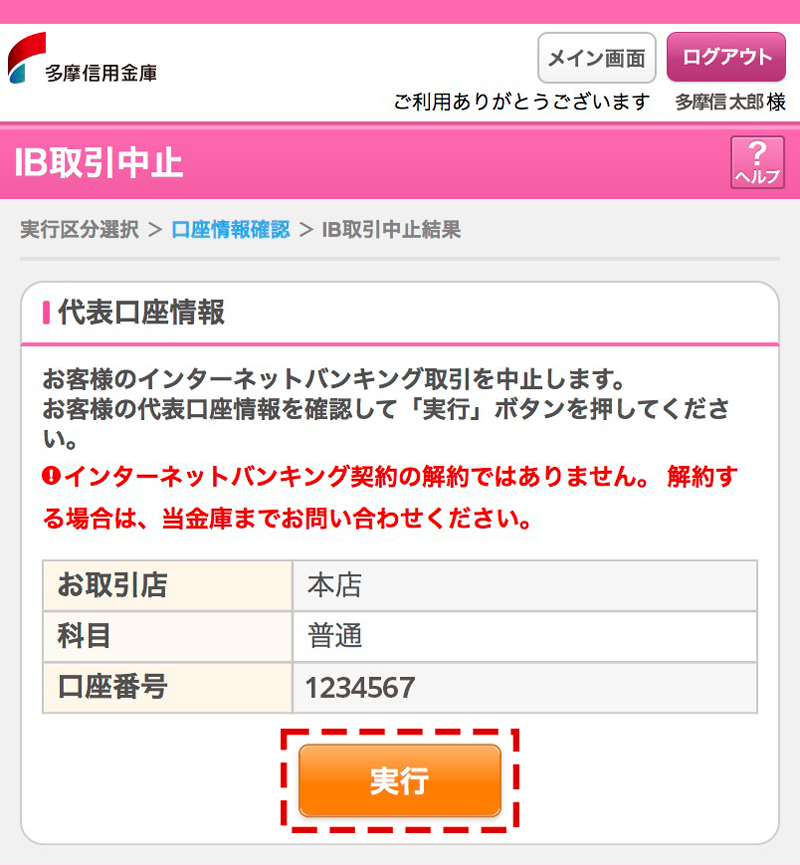Open Help via the ? icon
The height and width of the screenshot is (865, 800).
coord(757,153)
